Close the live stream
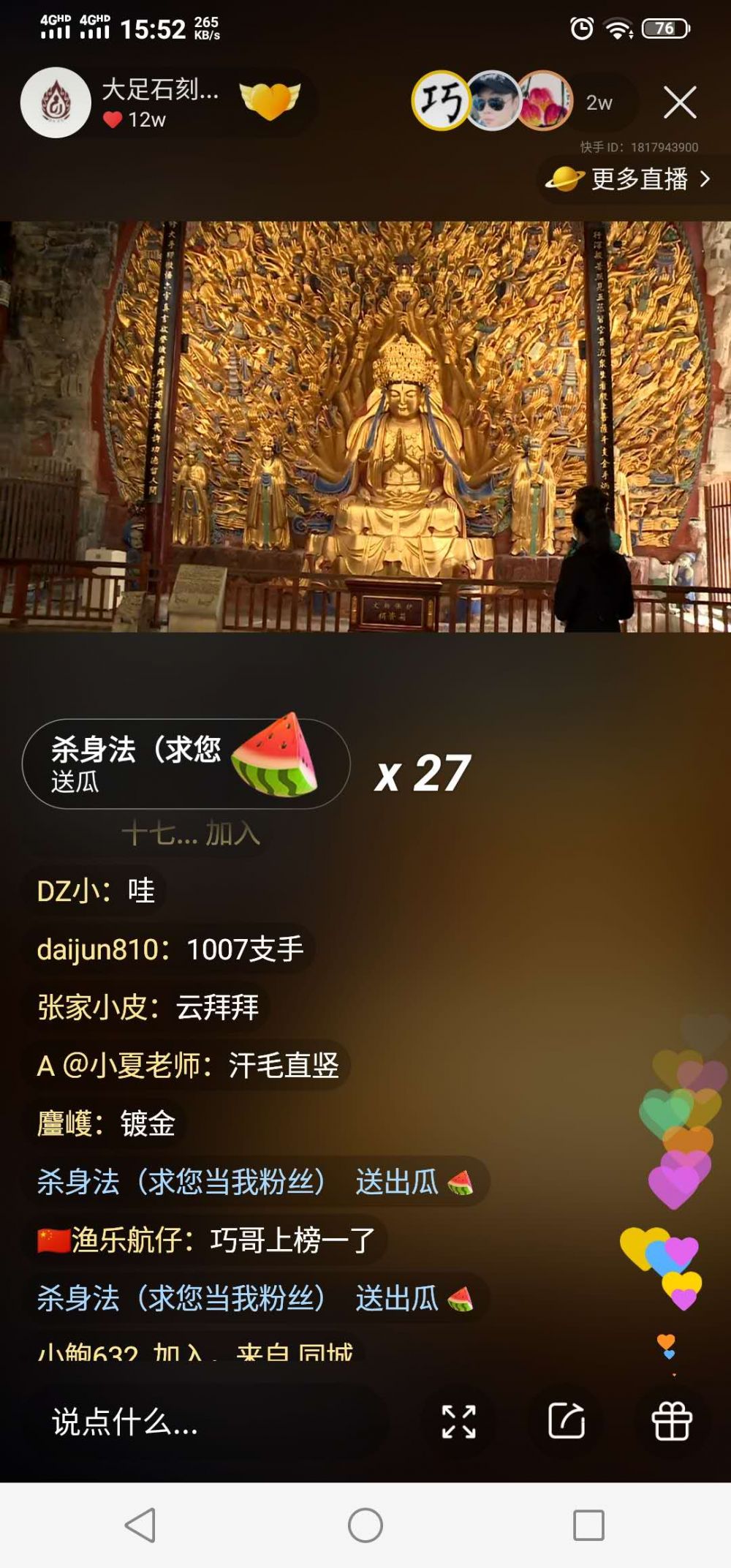This screenshot has width=731, height=1568. pyautogui.click(x=679, y=102)
